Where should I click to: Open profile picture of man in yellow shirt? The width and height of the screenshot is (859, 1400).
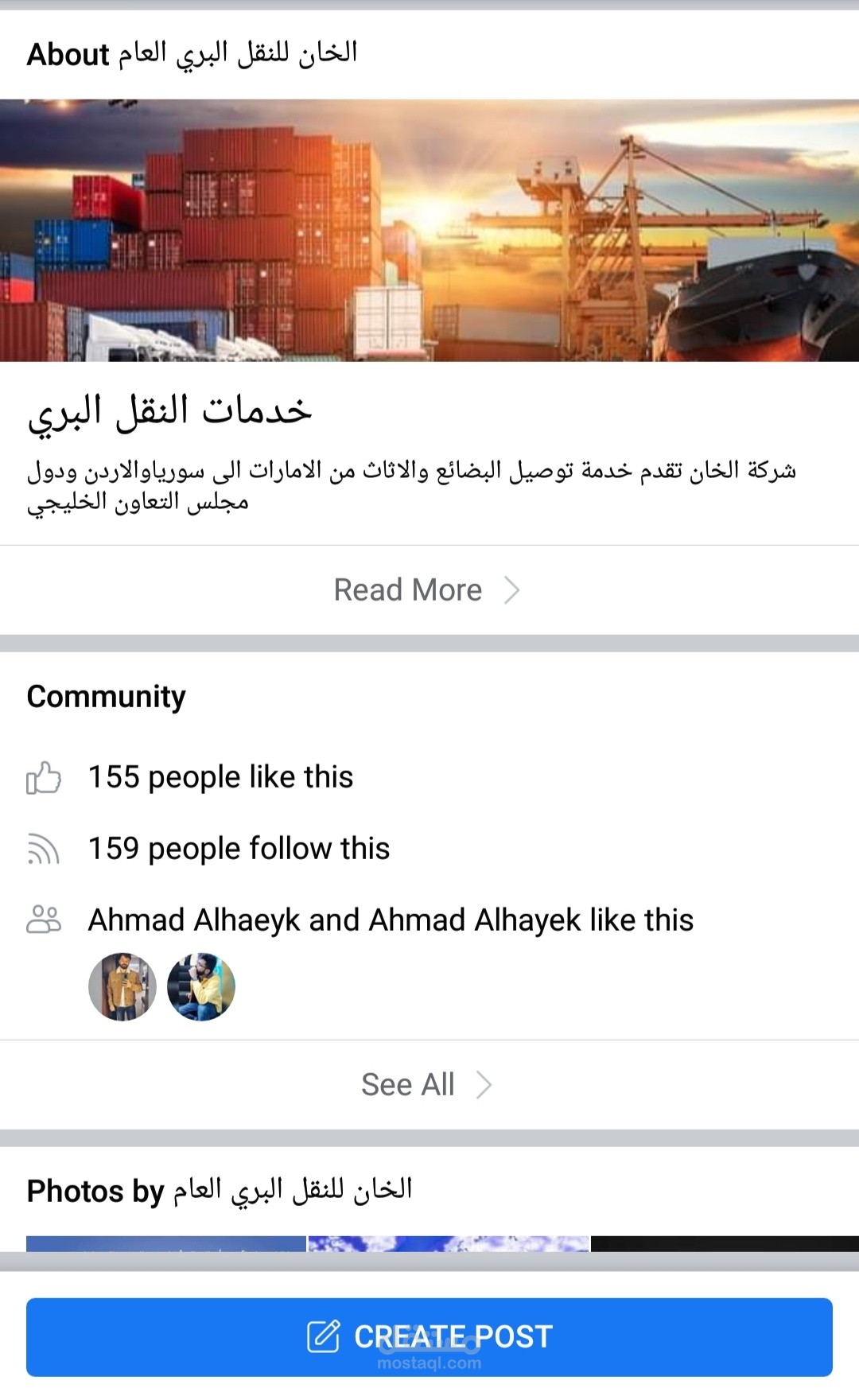click(x=201, y=986)
